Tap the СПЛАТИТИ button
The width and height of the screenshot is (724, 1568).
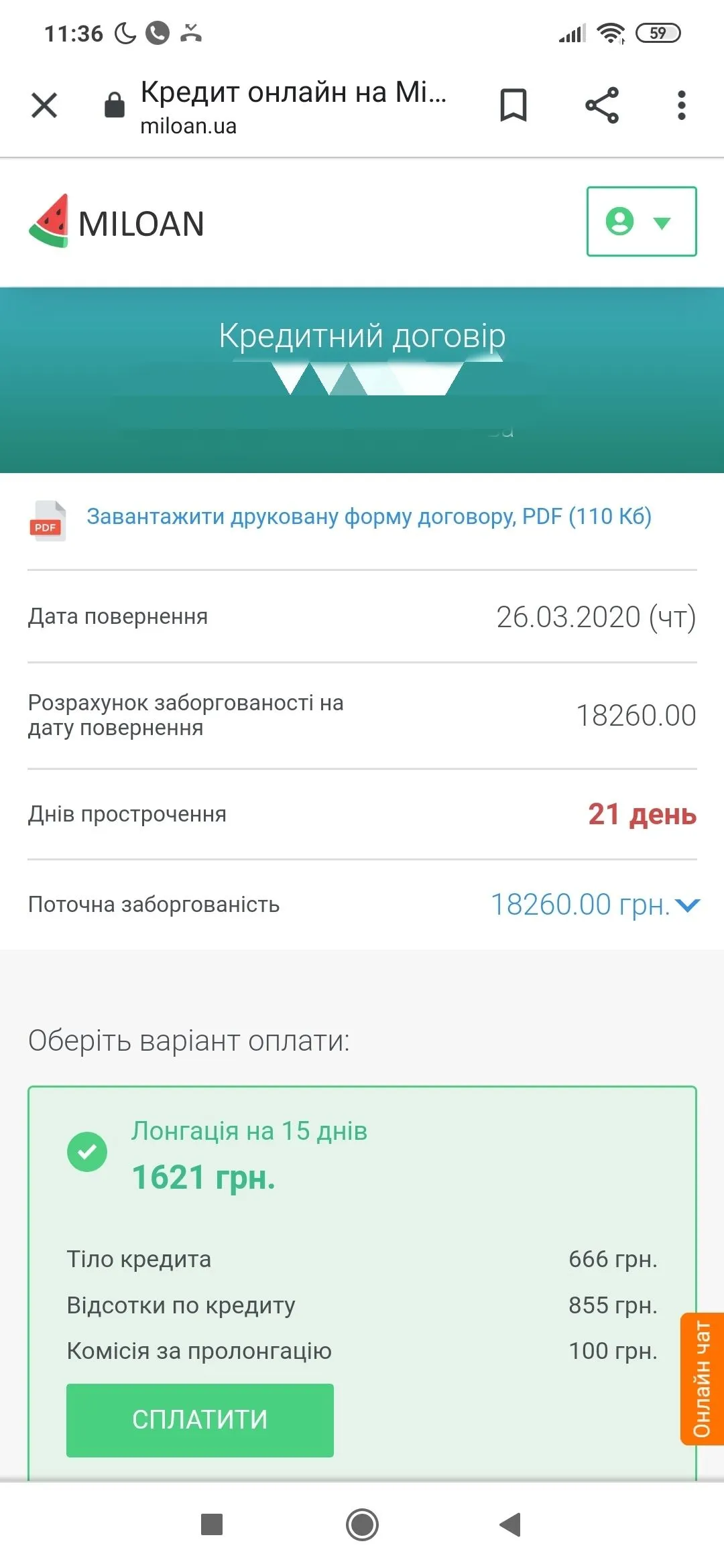[200, 1420]
